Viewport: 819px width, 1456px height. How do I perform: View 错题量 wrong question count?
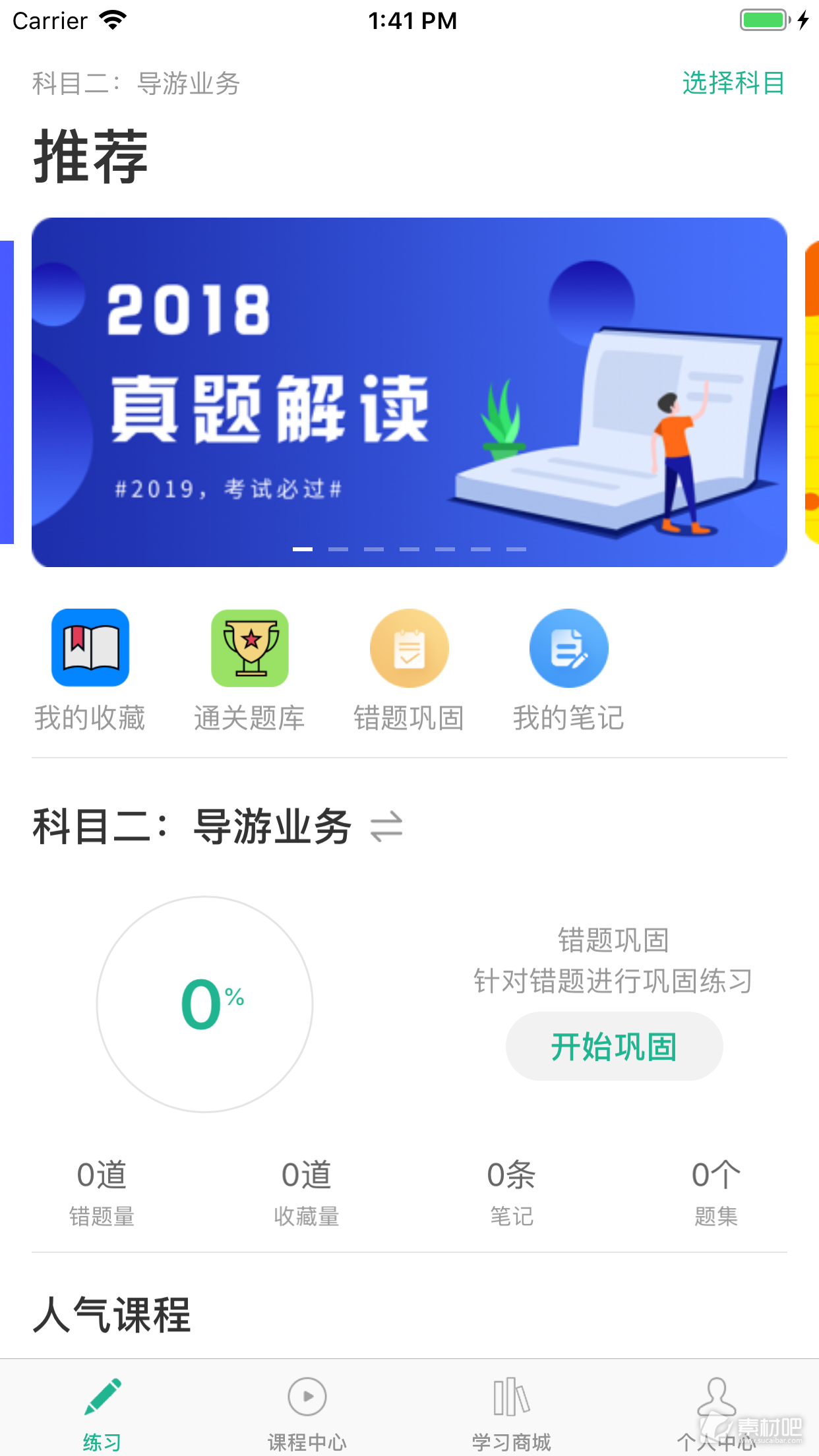coord(102,1194)
